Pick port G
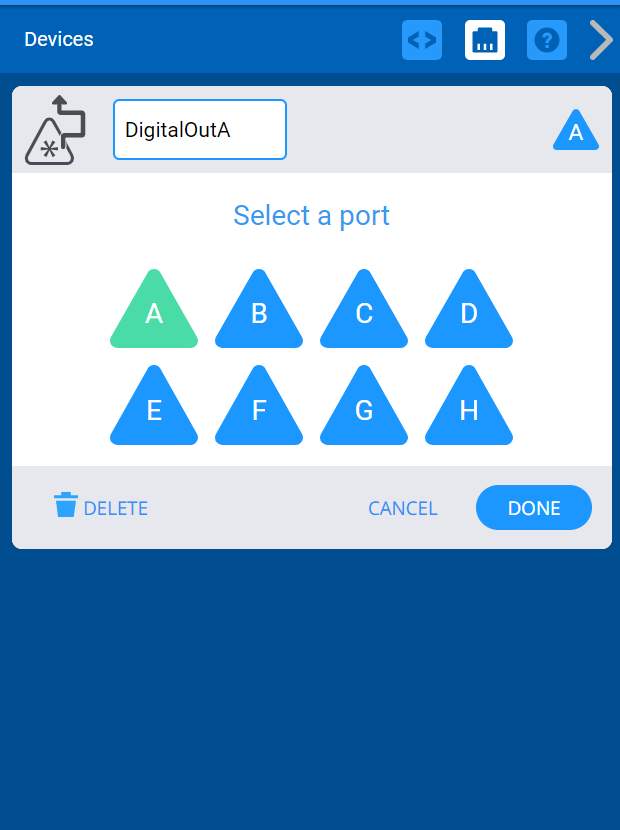 click(x=364, y=411)
